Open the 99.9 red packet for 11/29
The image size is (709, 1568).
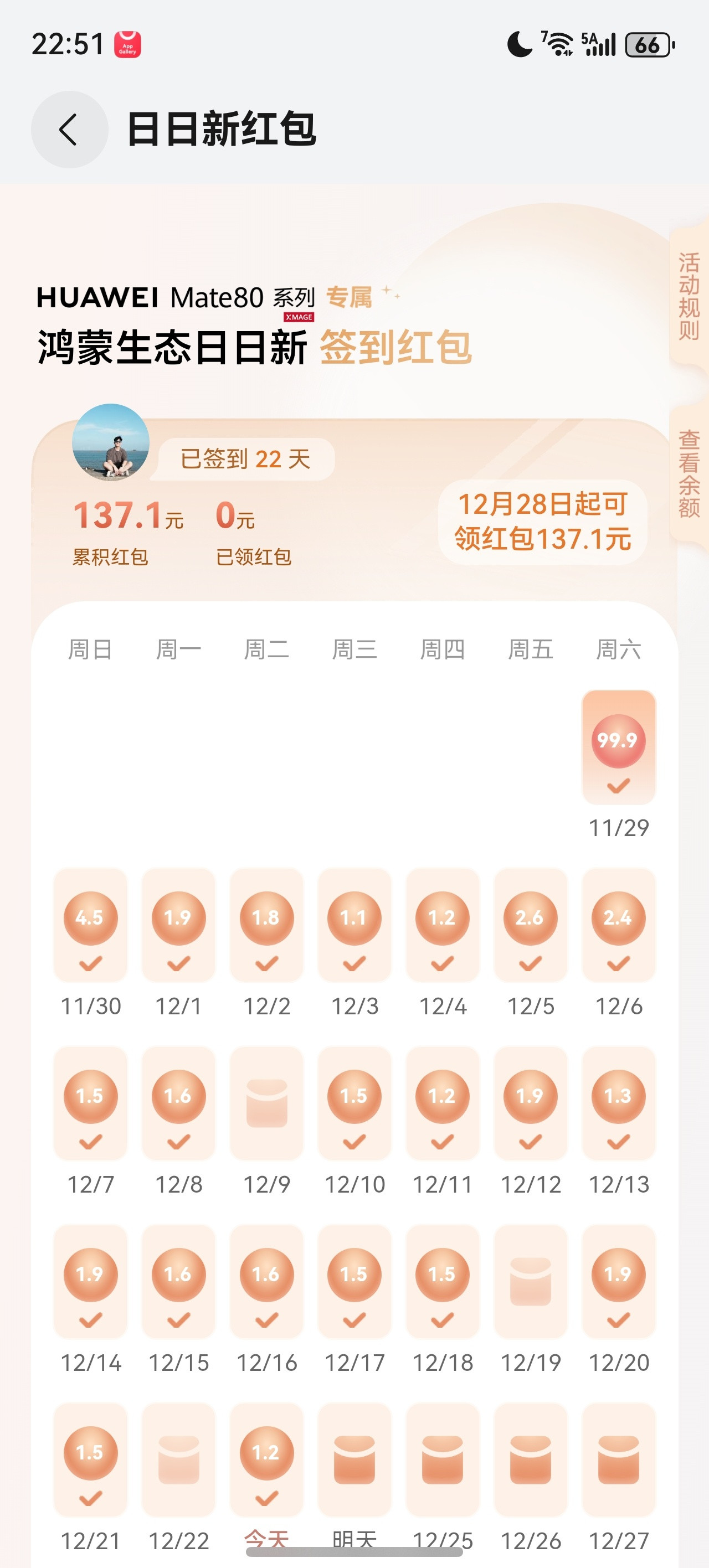[618, 749]
